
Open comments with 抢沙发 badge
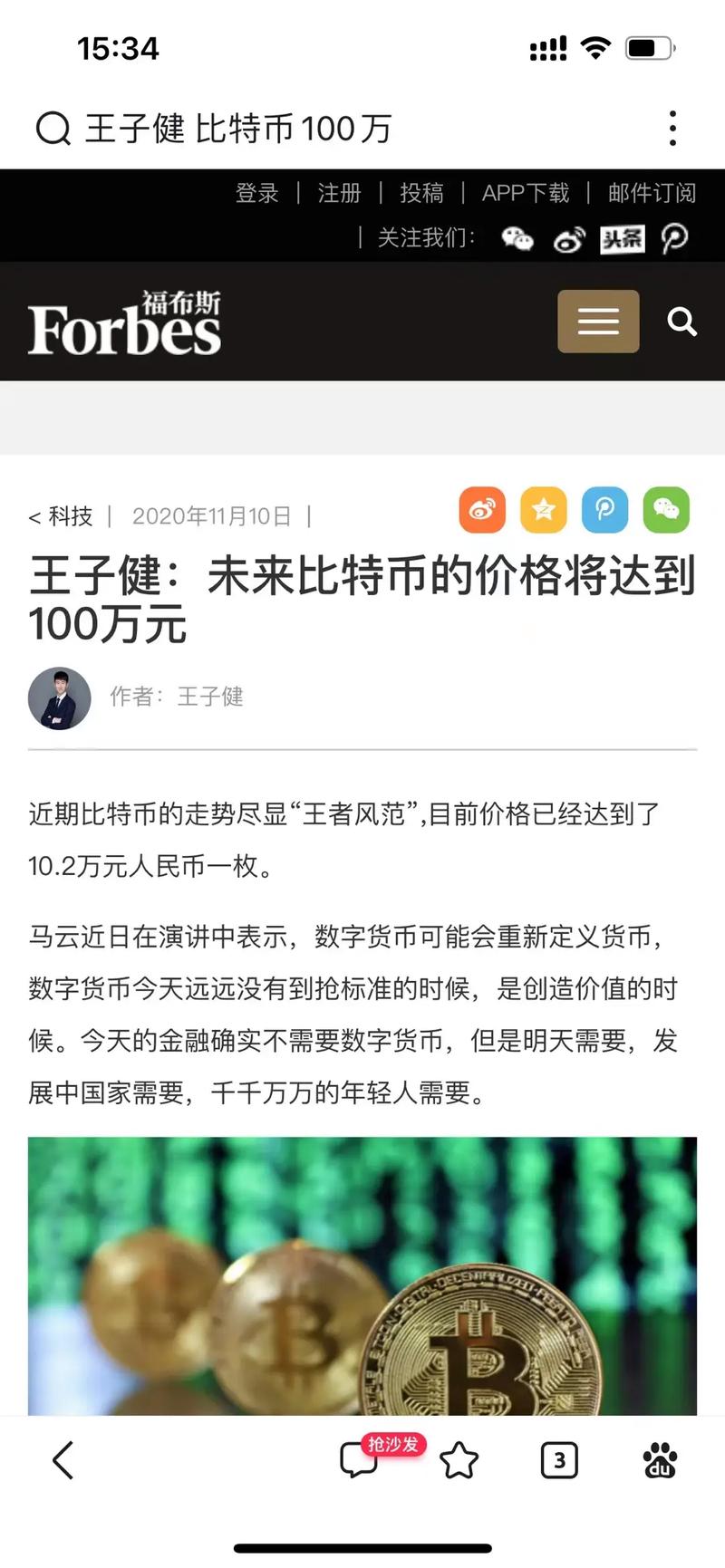(360, 1460)
